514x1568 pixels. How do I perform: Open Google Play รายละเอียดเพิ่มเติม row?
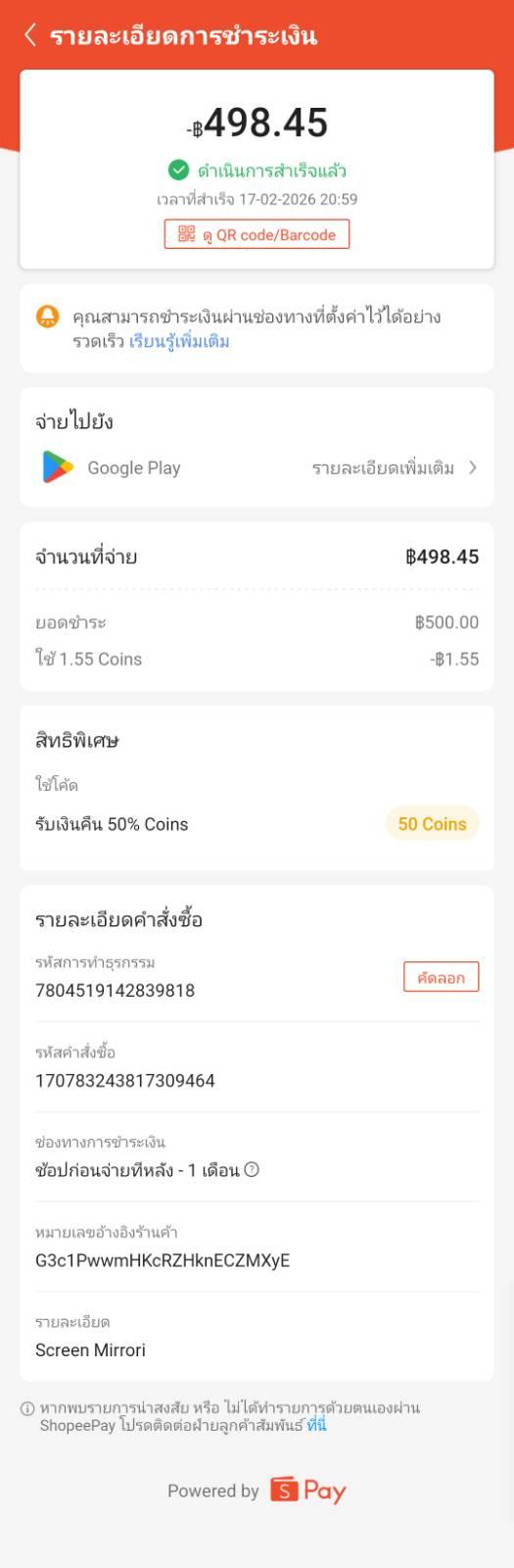[257, 467]
